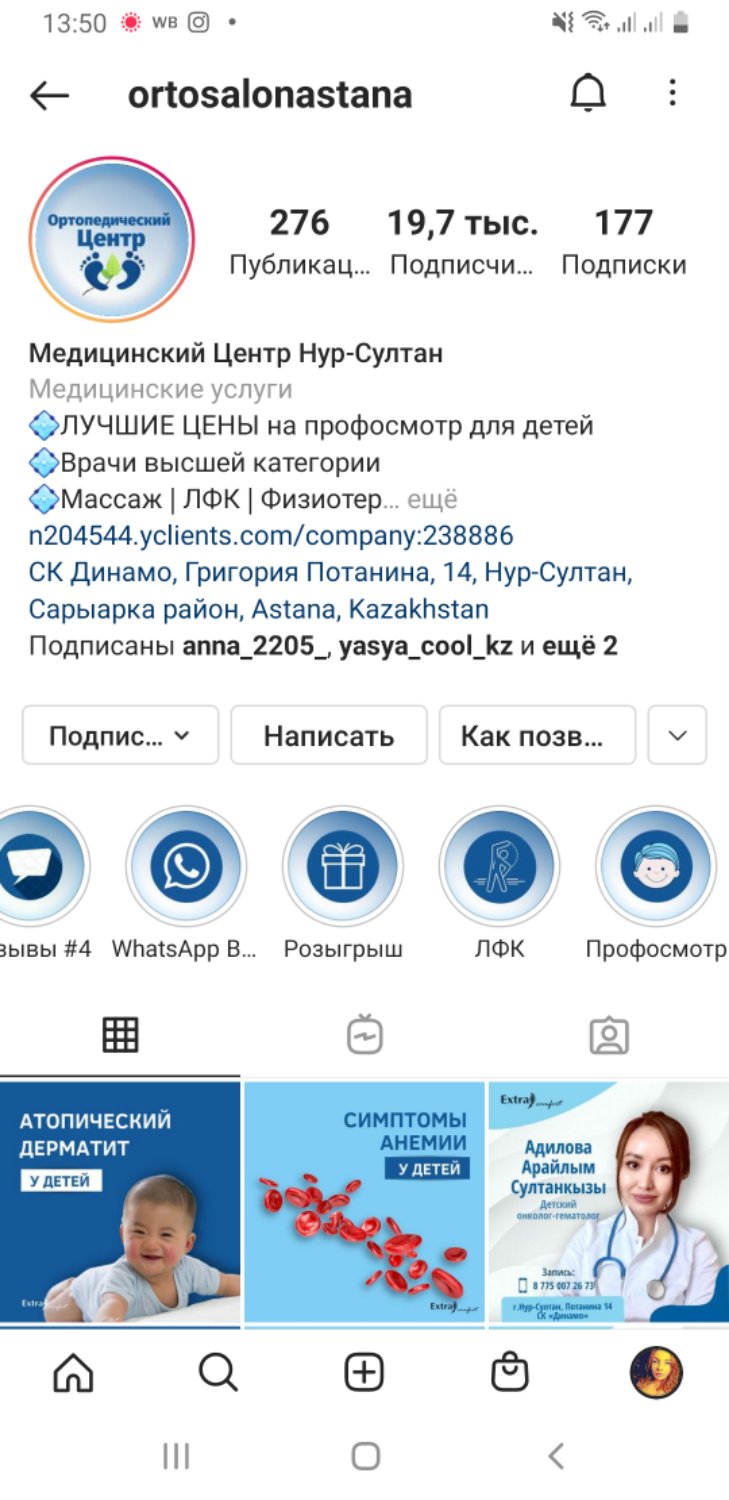Switch to the IGTV videos tab
The width and height of the screenshot is (729, 1500).
(364, 1036)
